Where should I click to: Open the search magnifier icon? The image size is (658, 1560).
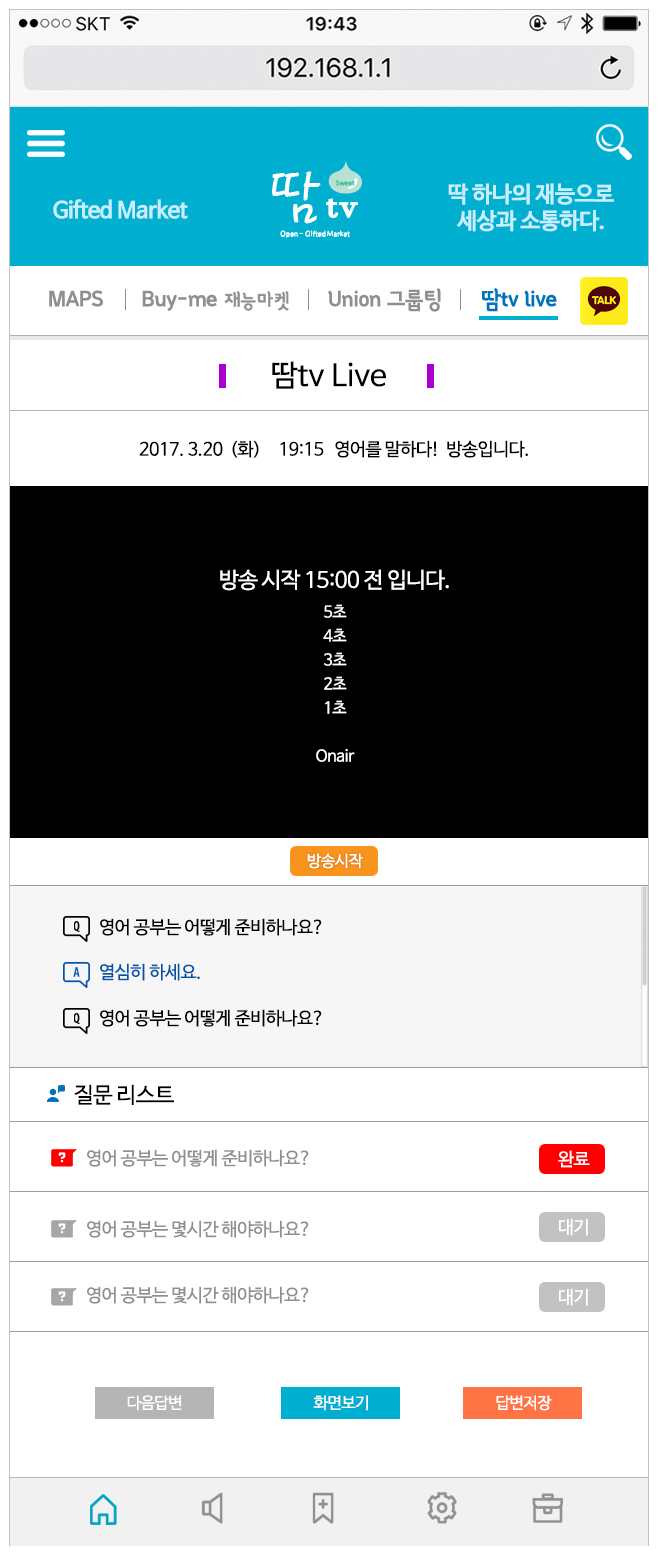[613, 142]
